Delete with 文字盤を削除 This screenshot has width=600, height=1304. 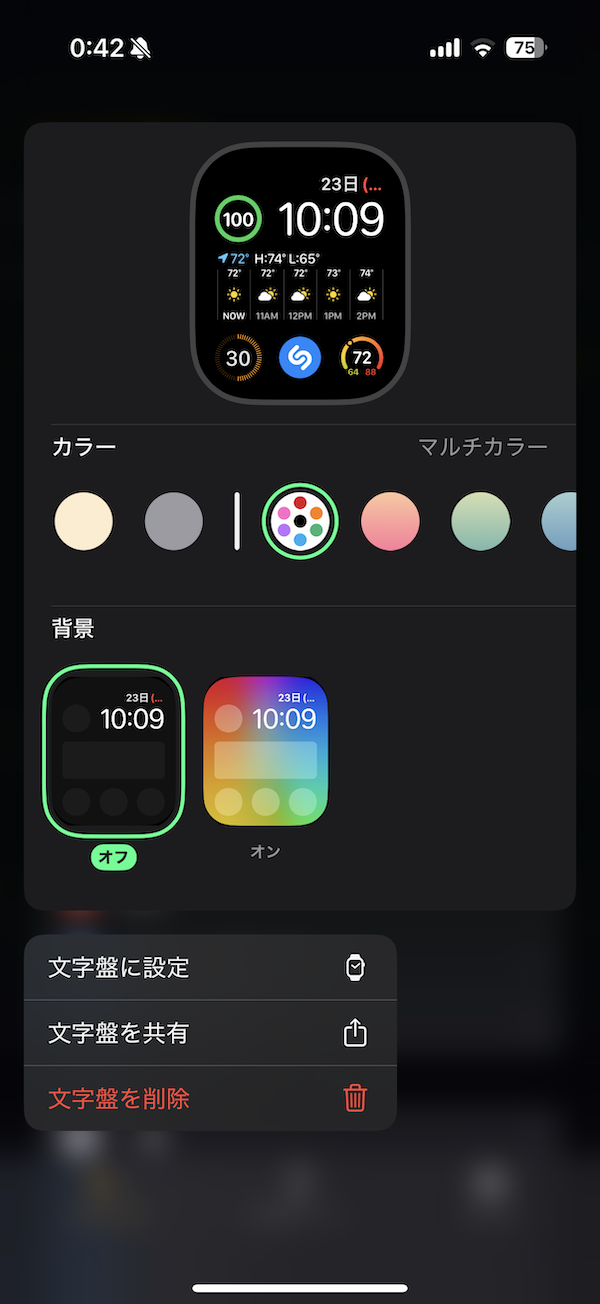tap(210, 1098)
